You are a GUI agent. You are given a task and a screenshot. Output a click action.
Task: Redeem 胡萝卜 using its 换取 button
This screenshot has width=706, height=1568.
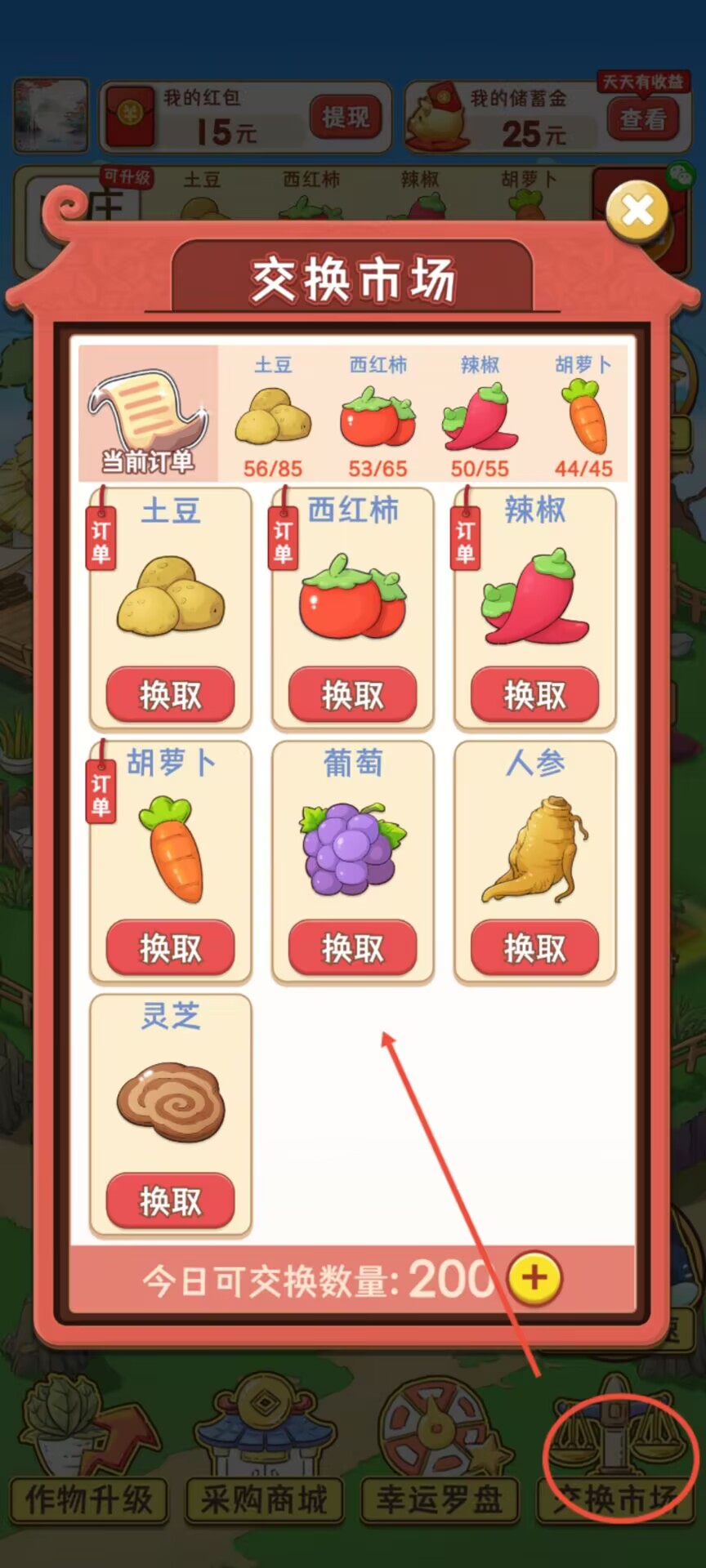pyautogui.click(x=170, y=948)
